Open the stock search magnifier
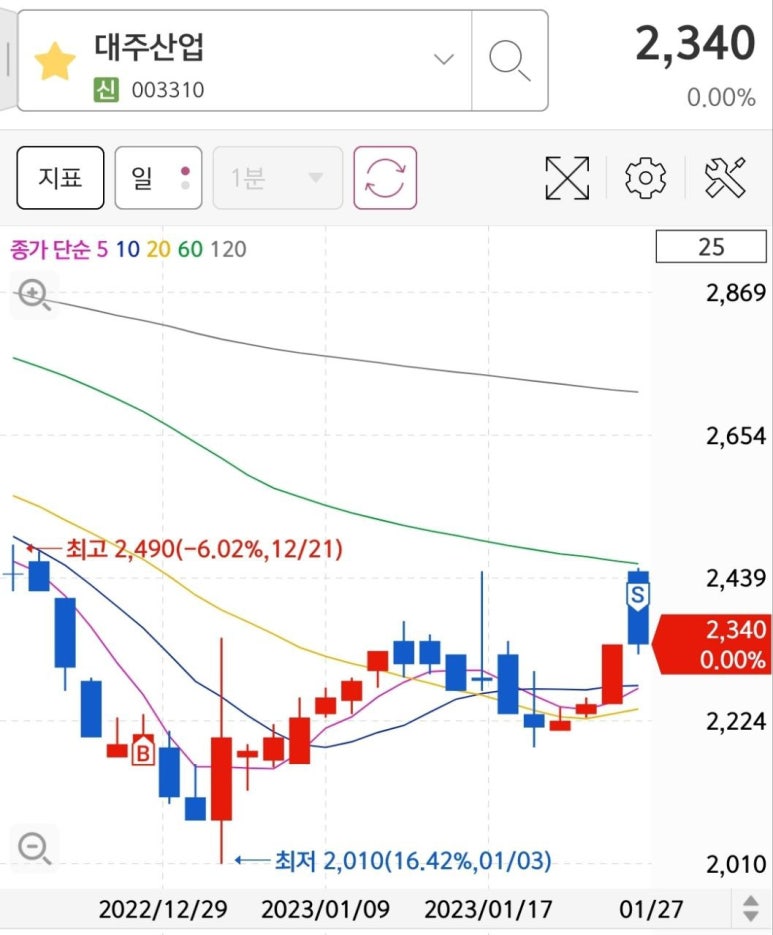Image resolution: width=773 pixels, height=935 pixels. click(x=509, y=61)
